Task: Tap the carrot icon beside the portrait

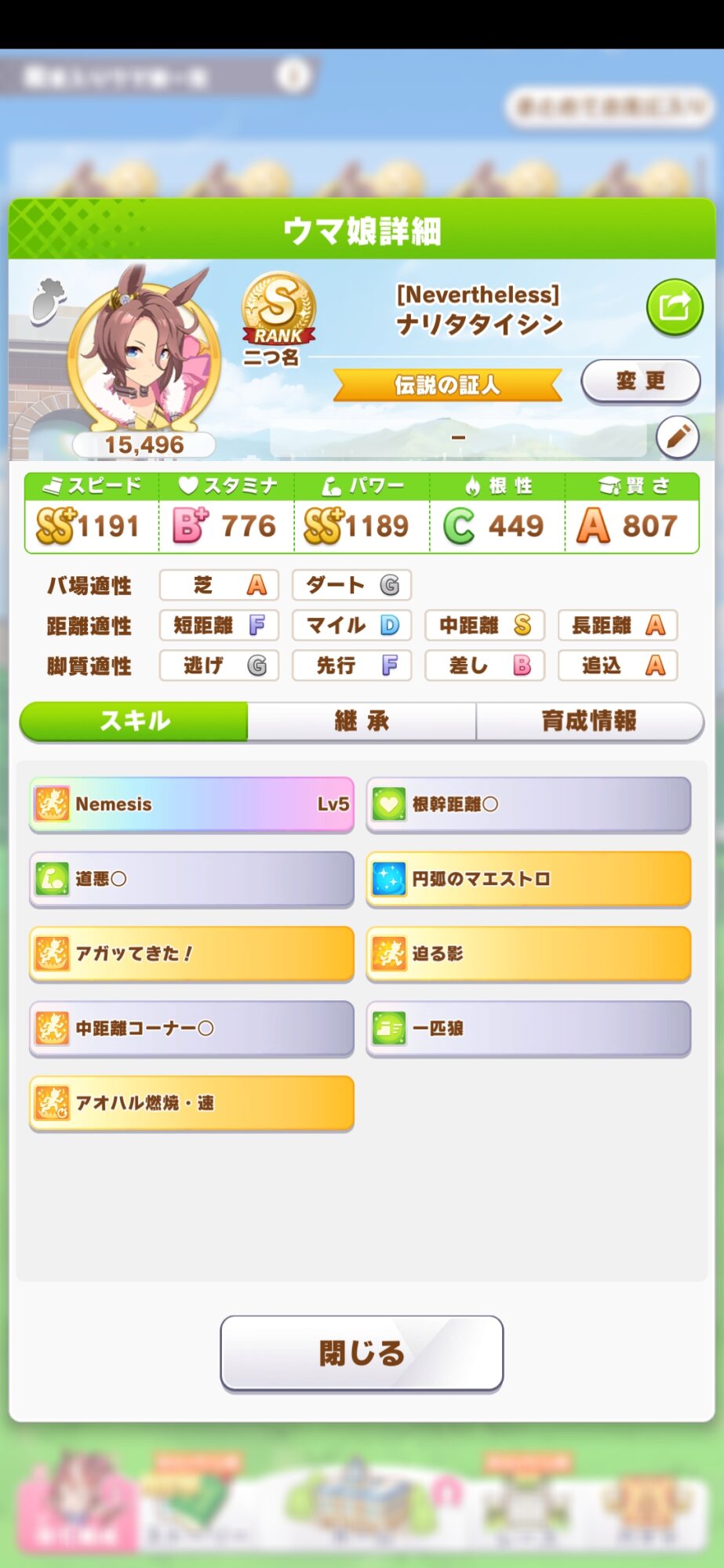Action: tap(47, 300)
